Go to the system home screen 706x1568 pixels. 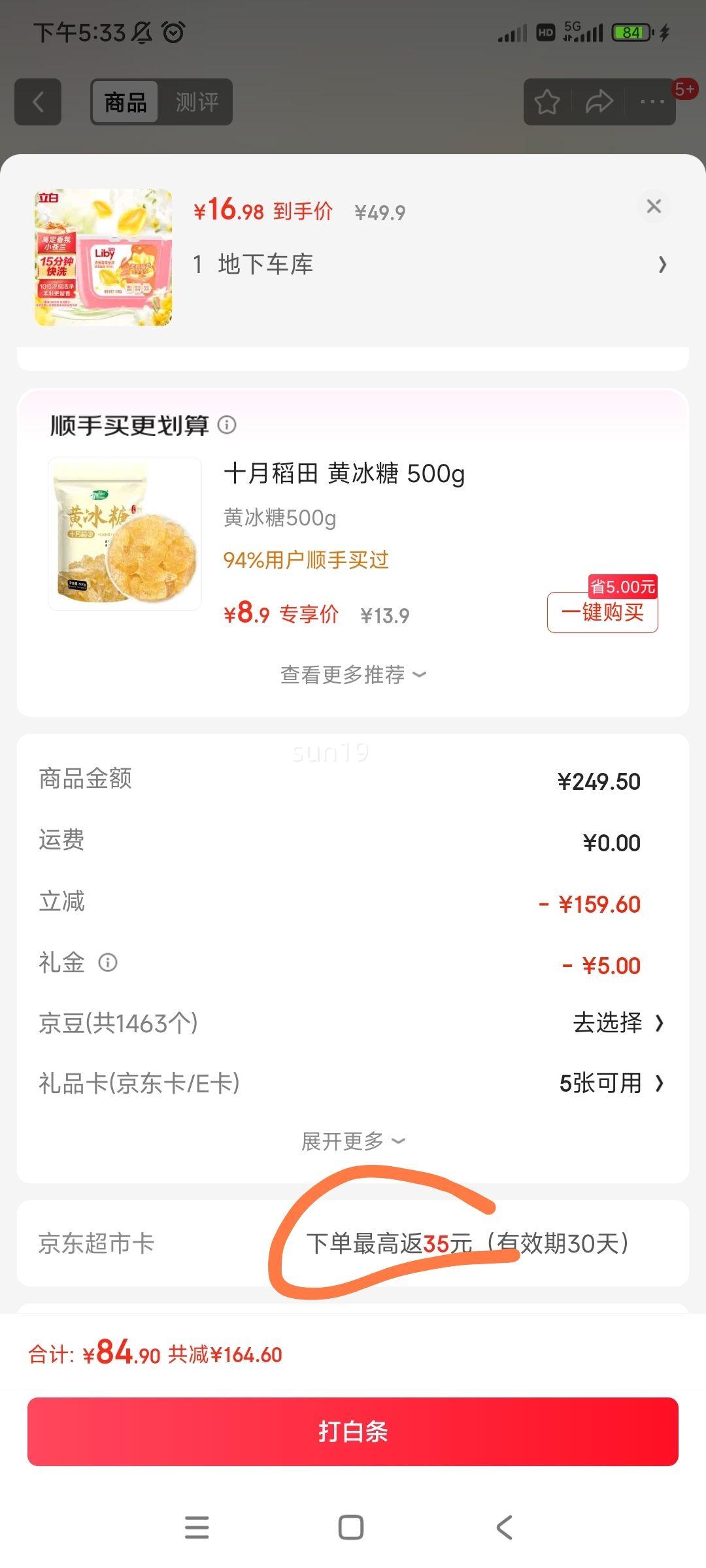351,1527
